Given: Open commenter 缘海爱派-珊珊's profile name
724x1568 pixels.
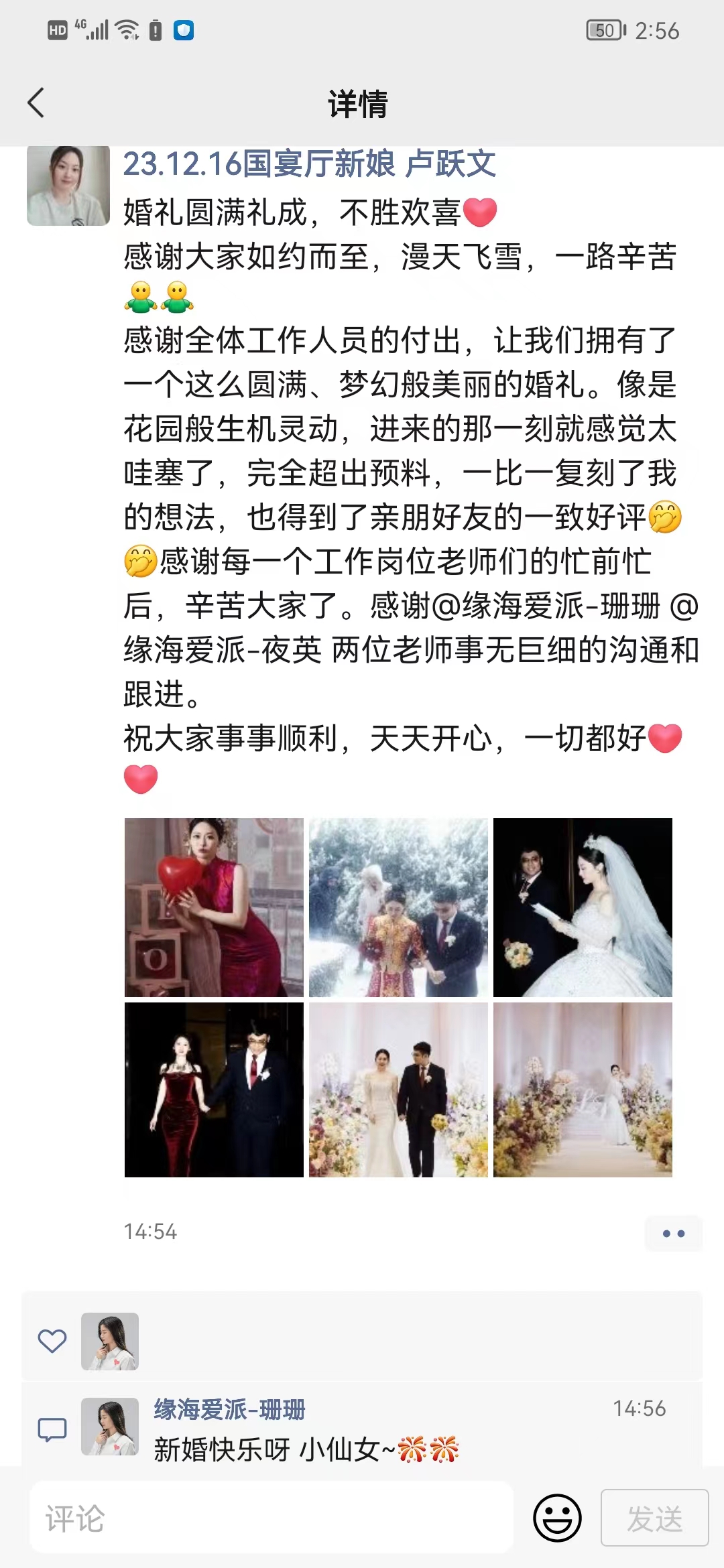Looking at the screenshot, I should click(x=229, y=1409).
